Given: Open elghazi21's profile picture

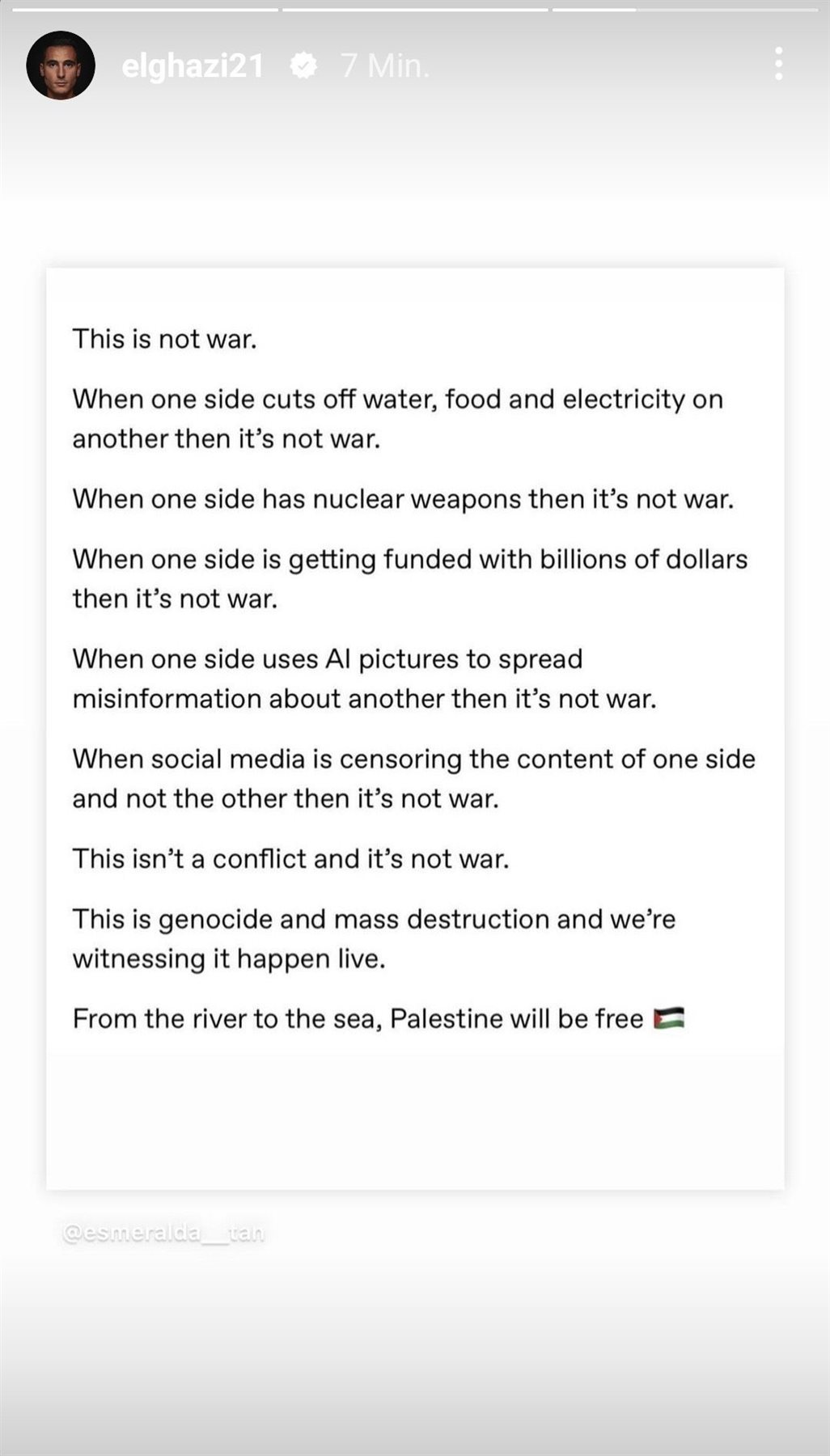Looking at the screenshot, I should pos(61,66).
